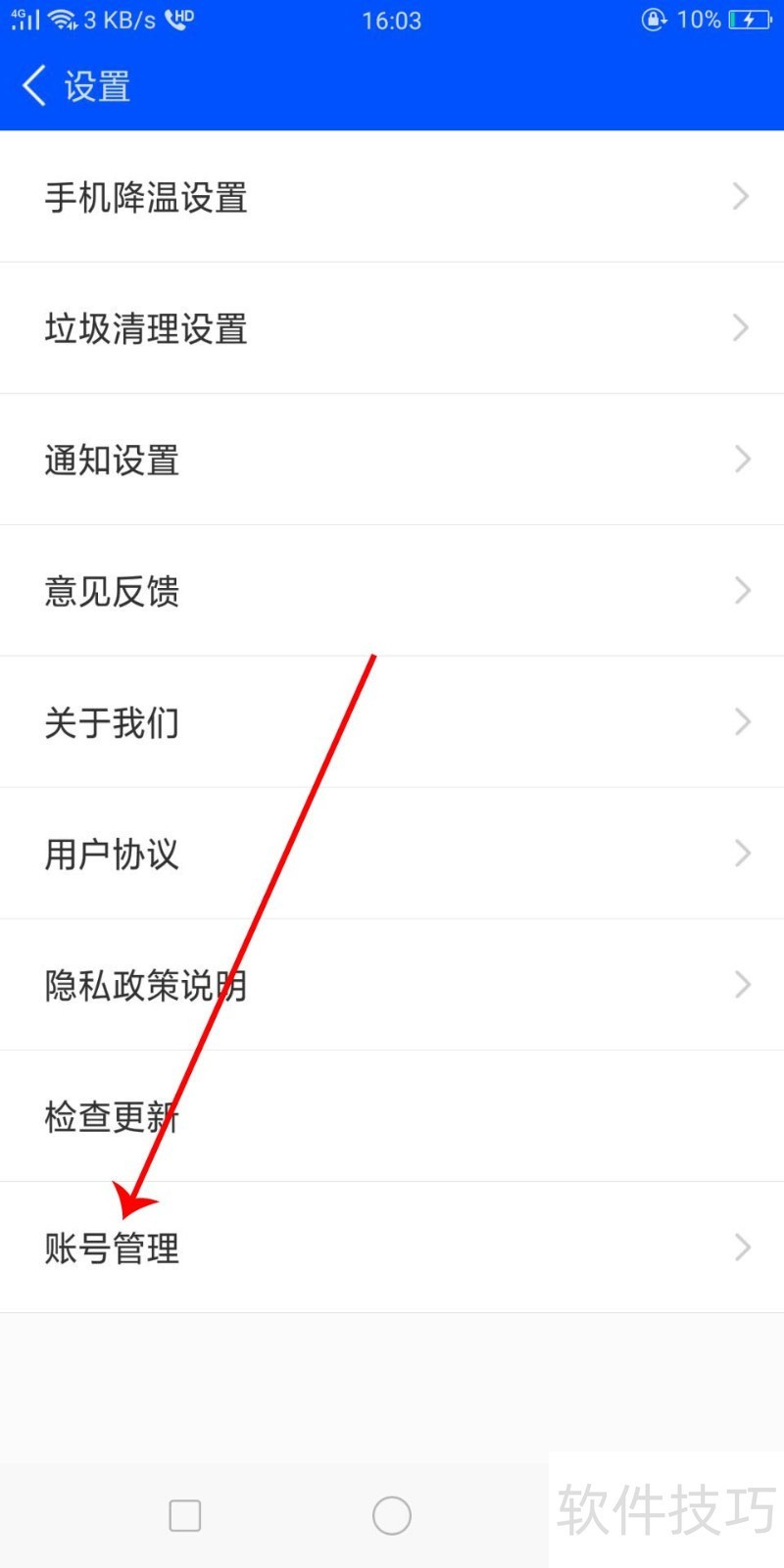Tap the lock icon beside the battery percentage
This screenshot has height=1568, width=784.
653,19
